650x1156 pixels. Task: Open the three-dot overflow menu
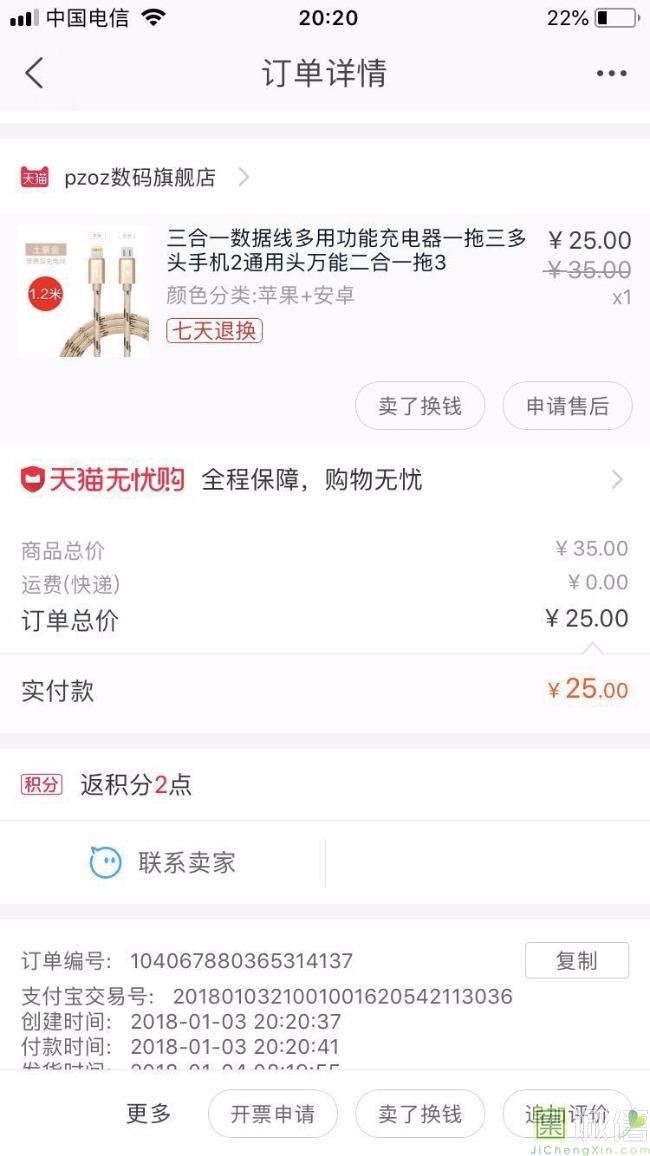pyautogui.click(x=611, y=73)
